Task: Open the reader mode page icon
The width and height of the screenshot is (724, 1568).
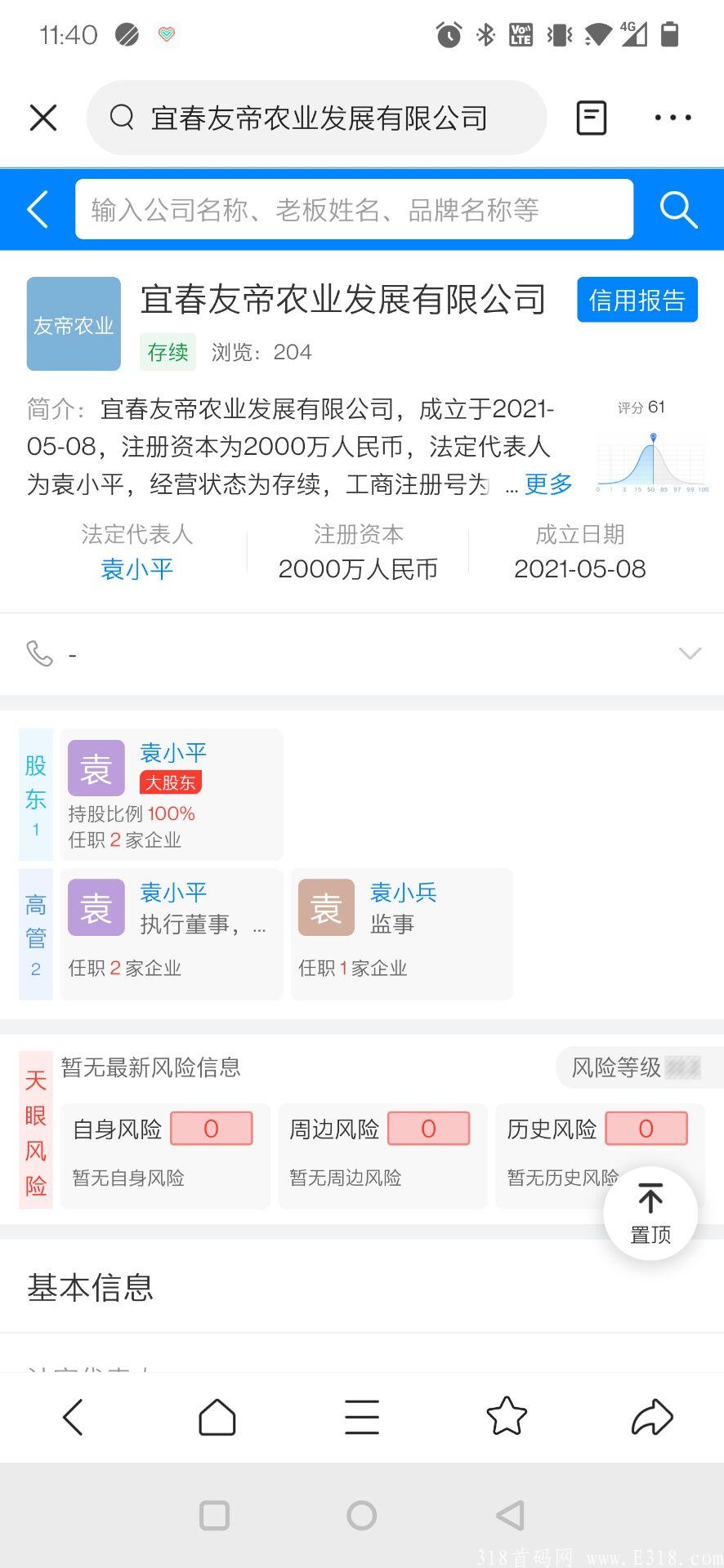Action: 591,118
